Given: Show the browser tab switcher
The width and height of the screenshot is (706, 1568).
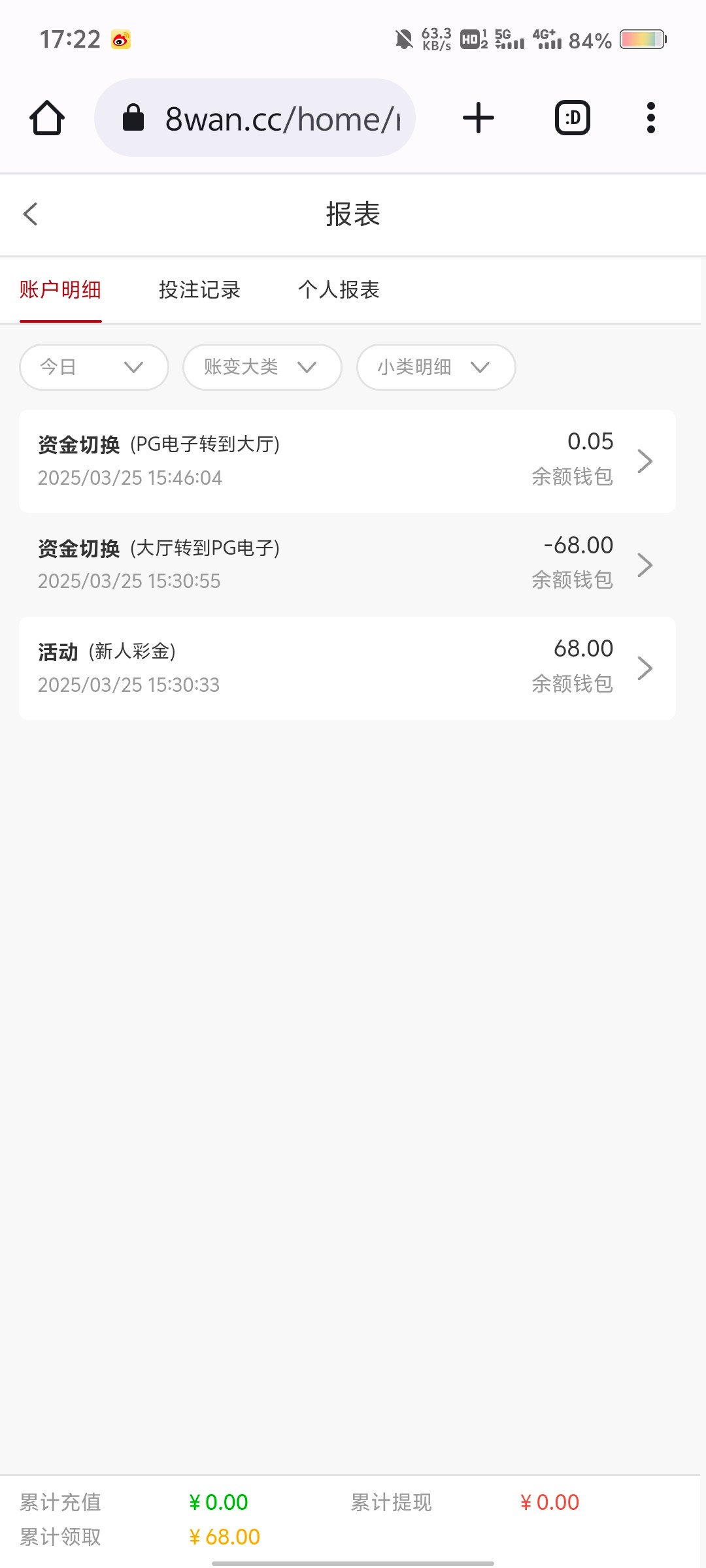Looking at the screenshot, I should click(x=573, y=118).
